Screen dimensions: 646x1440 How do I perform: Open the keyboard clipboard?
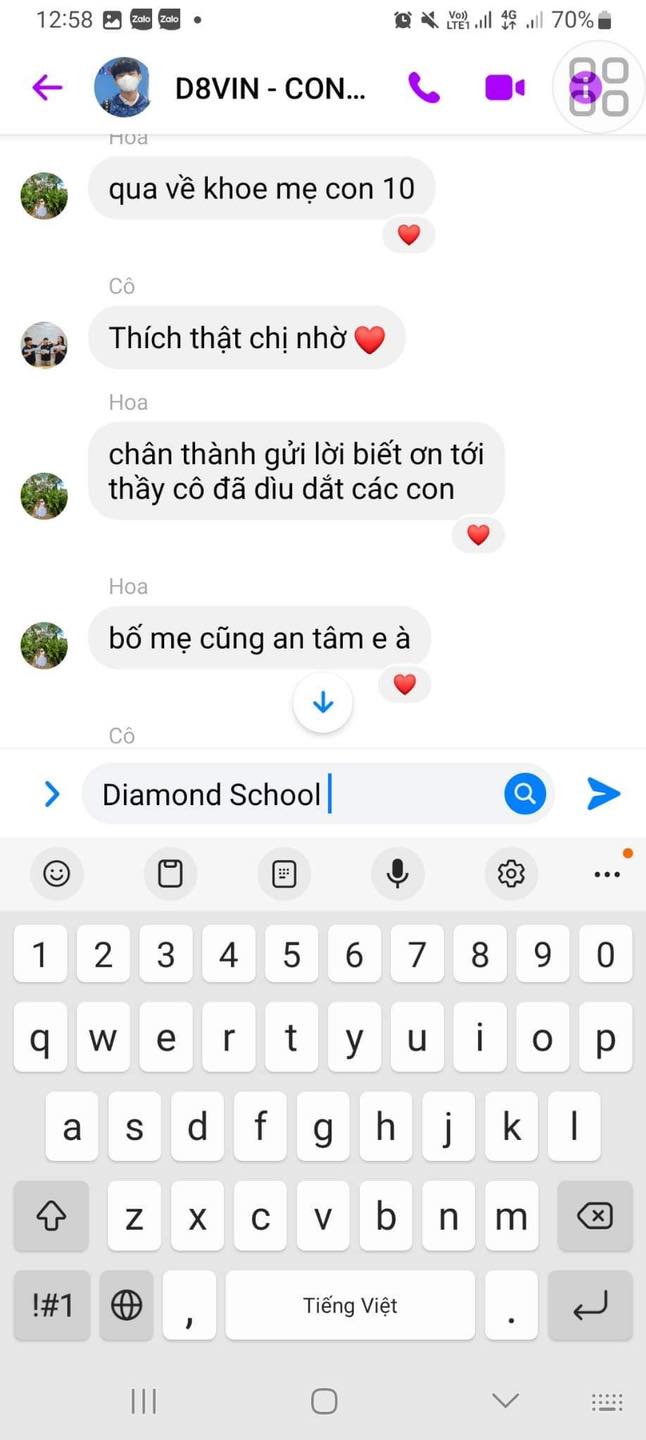point(171,873)
